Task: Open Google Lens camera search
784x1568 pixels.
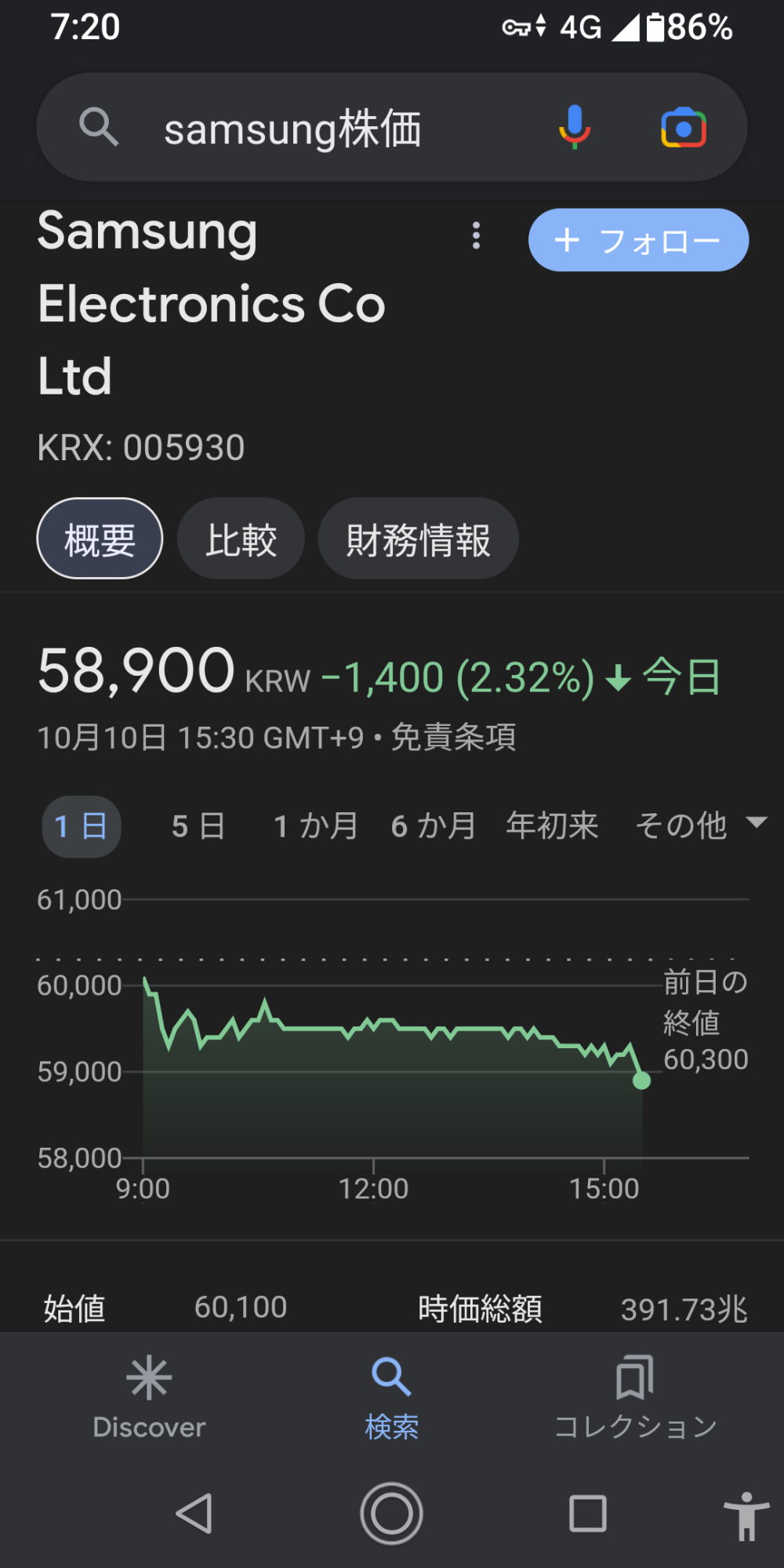Action: 684,128
